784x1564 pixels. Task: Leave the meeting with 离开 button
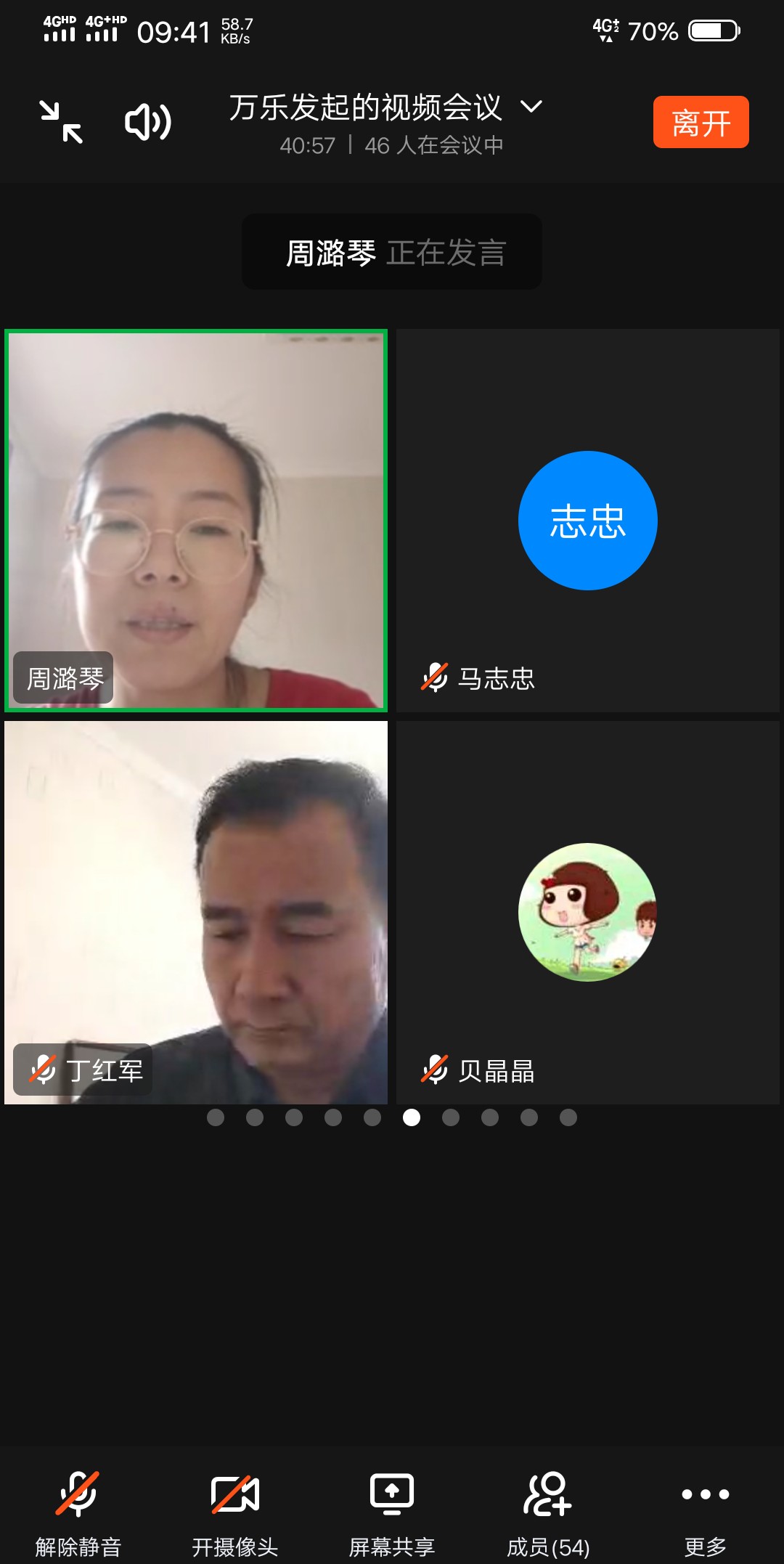701,122
